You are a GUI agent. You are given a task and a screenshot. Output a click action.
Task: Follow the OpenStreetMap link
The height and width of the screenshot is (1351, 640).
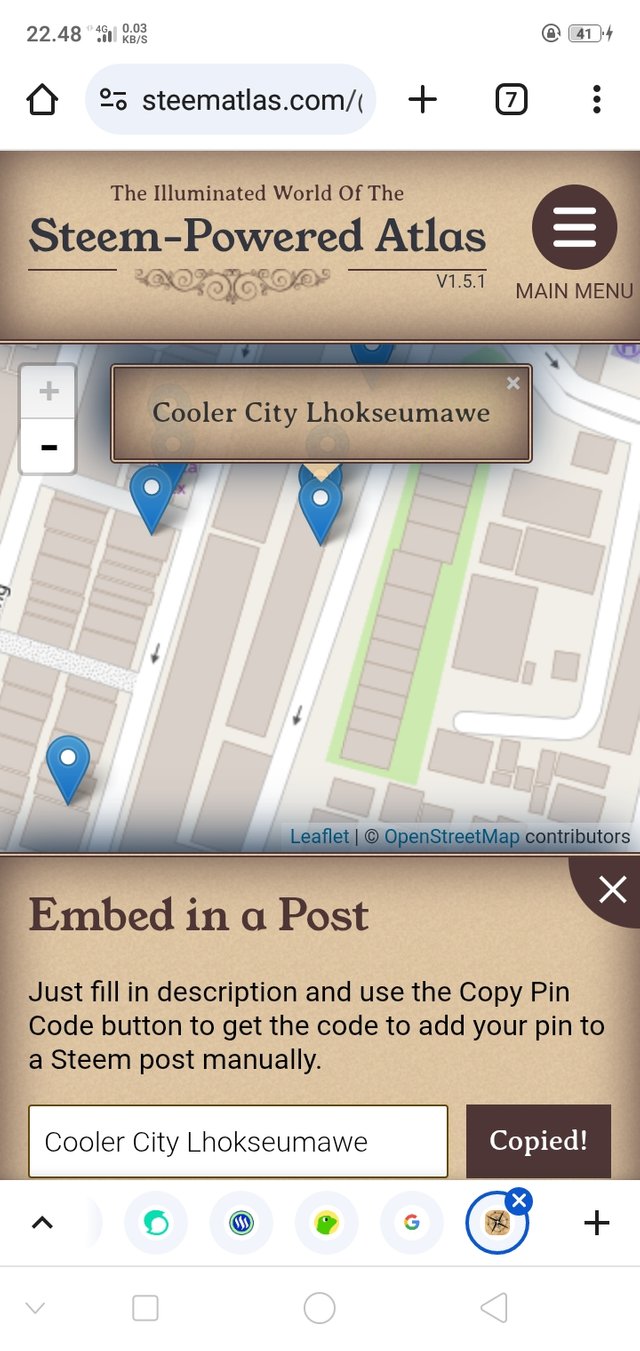coord(452,836)
